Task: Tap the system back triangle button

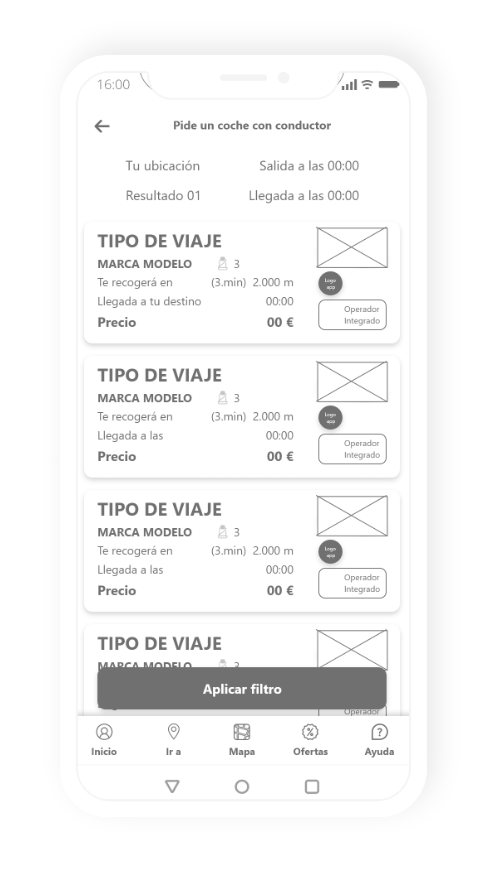Action: pos(172,786)
